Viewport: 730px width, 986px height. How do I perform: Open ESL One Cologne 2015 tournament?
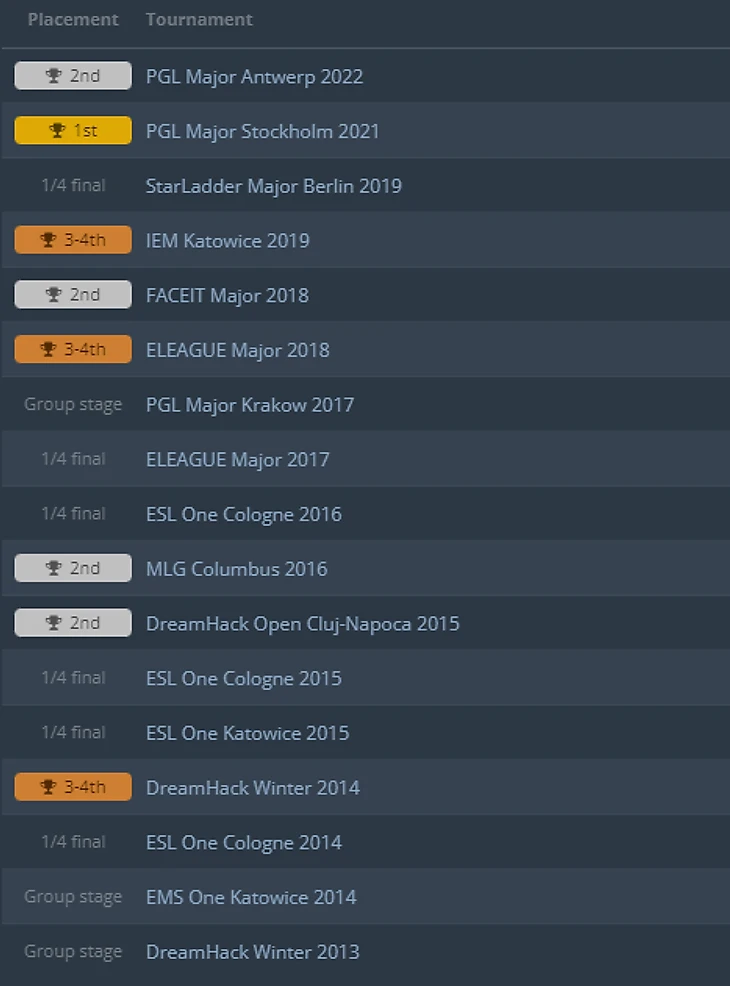tap(243, 678)
